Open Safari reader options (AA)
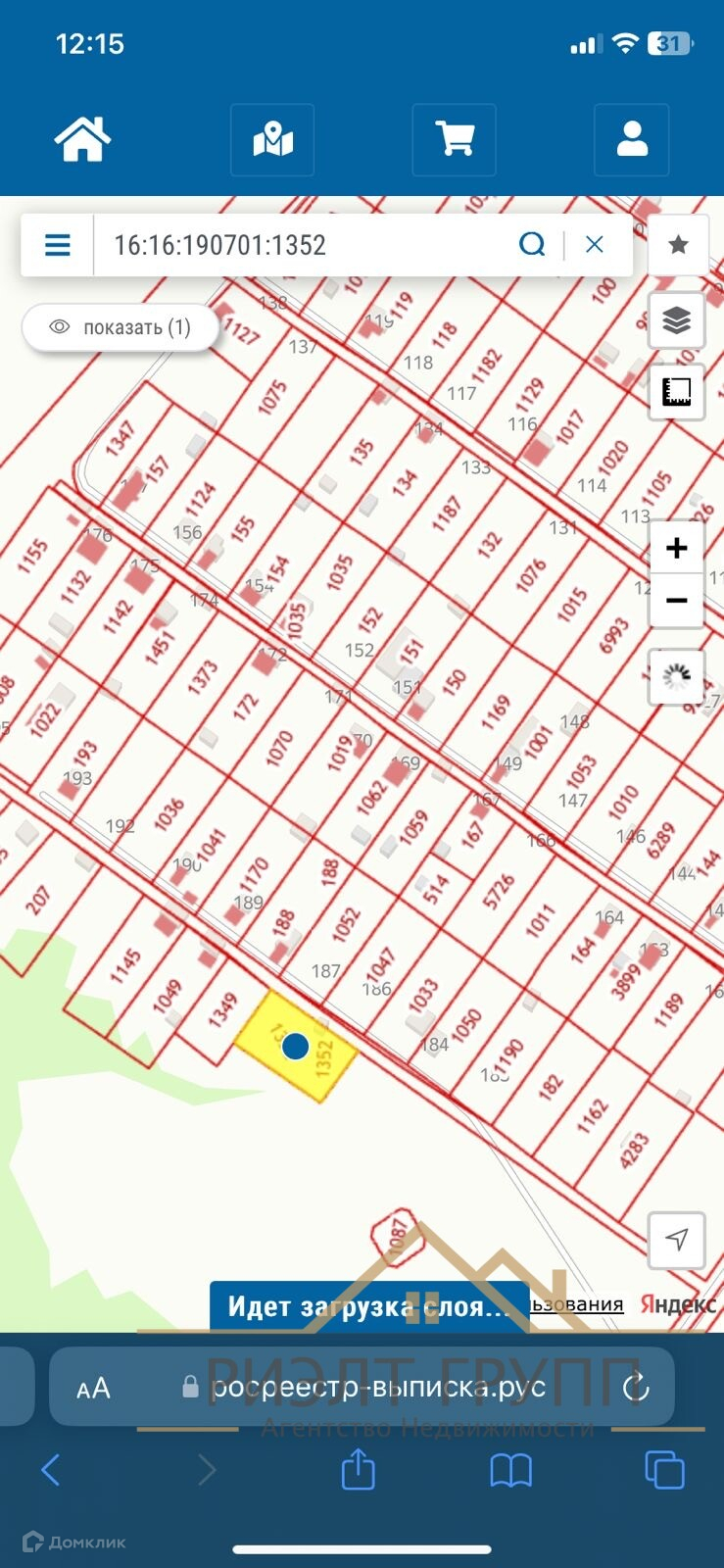Screen dimensions: 724x1568 click(93, 1388)
